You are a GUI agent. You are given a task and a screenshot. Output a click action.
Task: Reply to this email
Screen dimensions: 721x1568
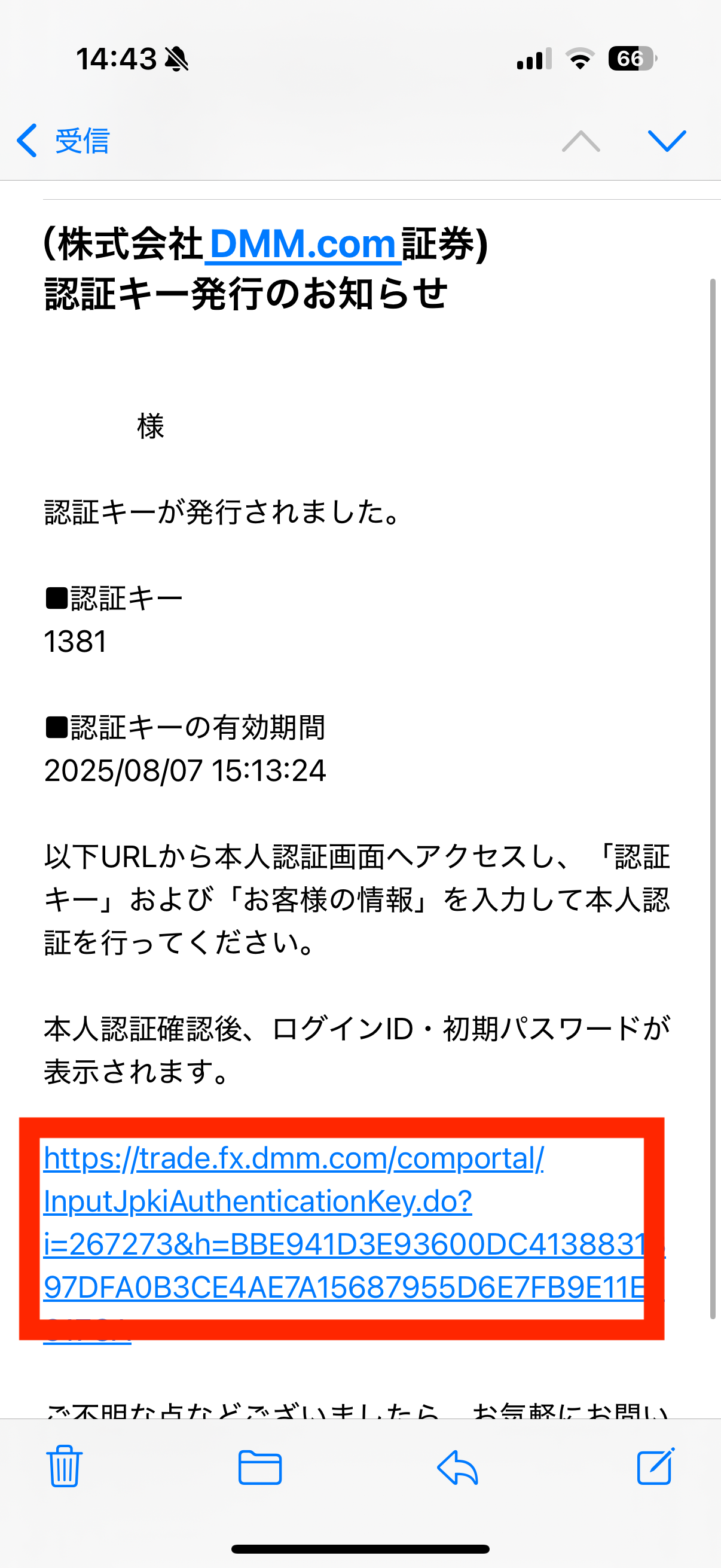click(x=457, y=1467)
